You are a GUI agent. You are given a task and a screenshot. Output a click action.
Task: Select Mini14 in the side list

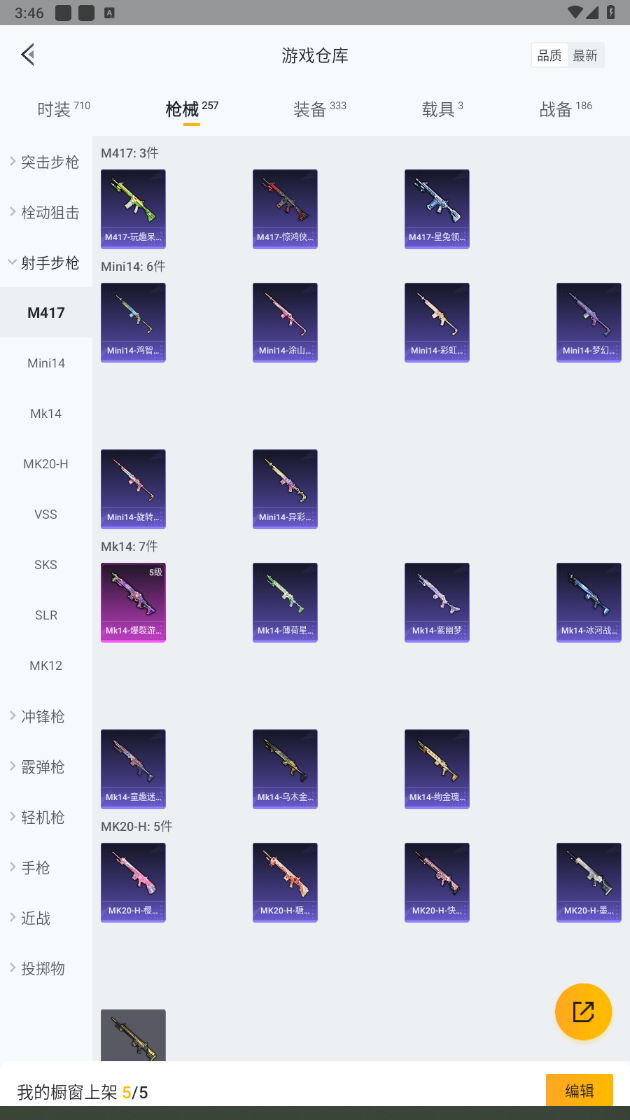tap(46, 363)
